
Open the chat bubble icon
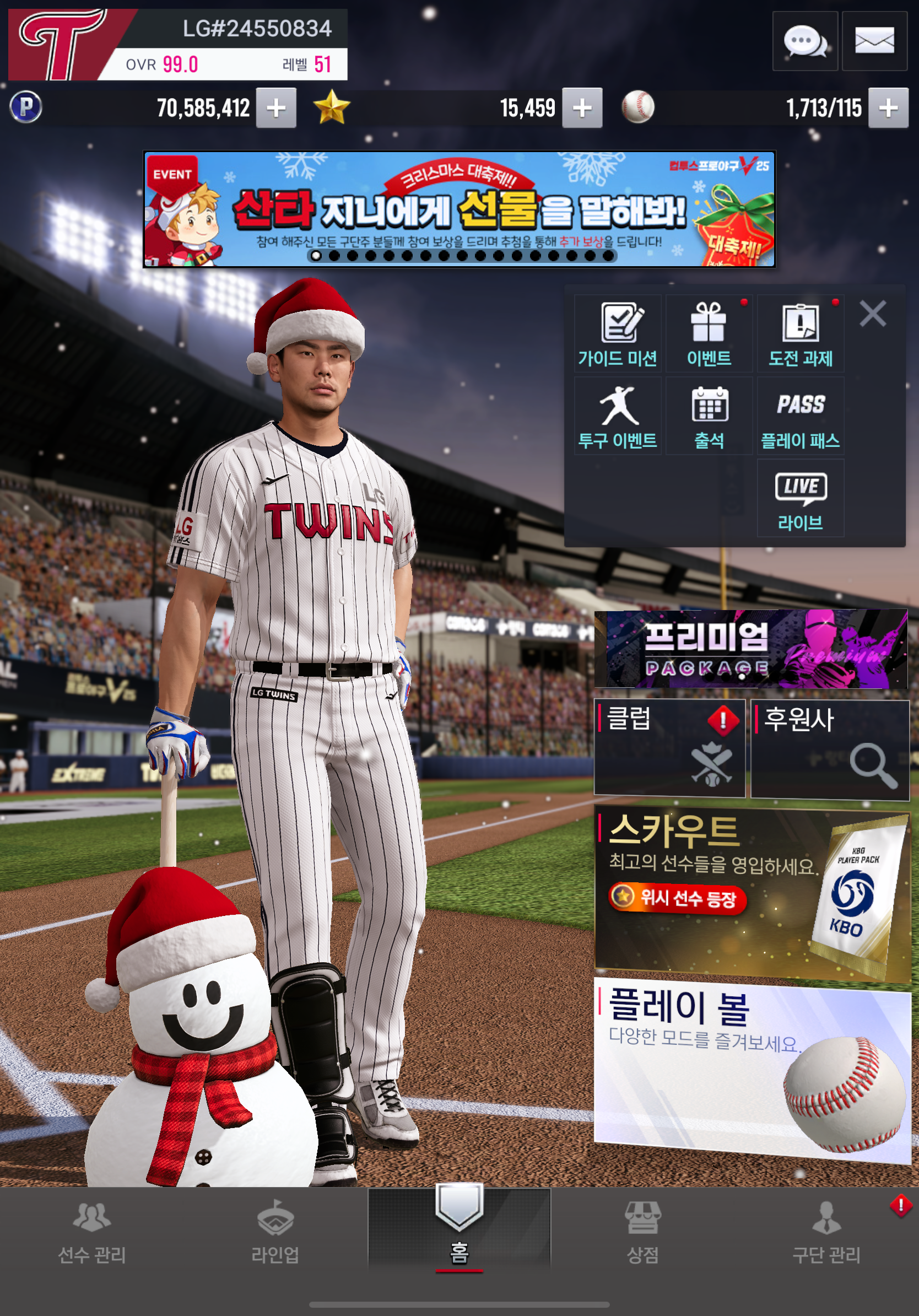[804, 41]
